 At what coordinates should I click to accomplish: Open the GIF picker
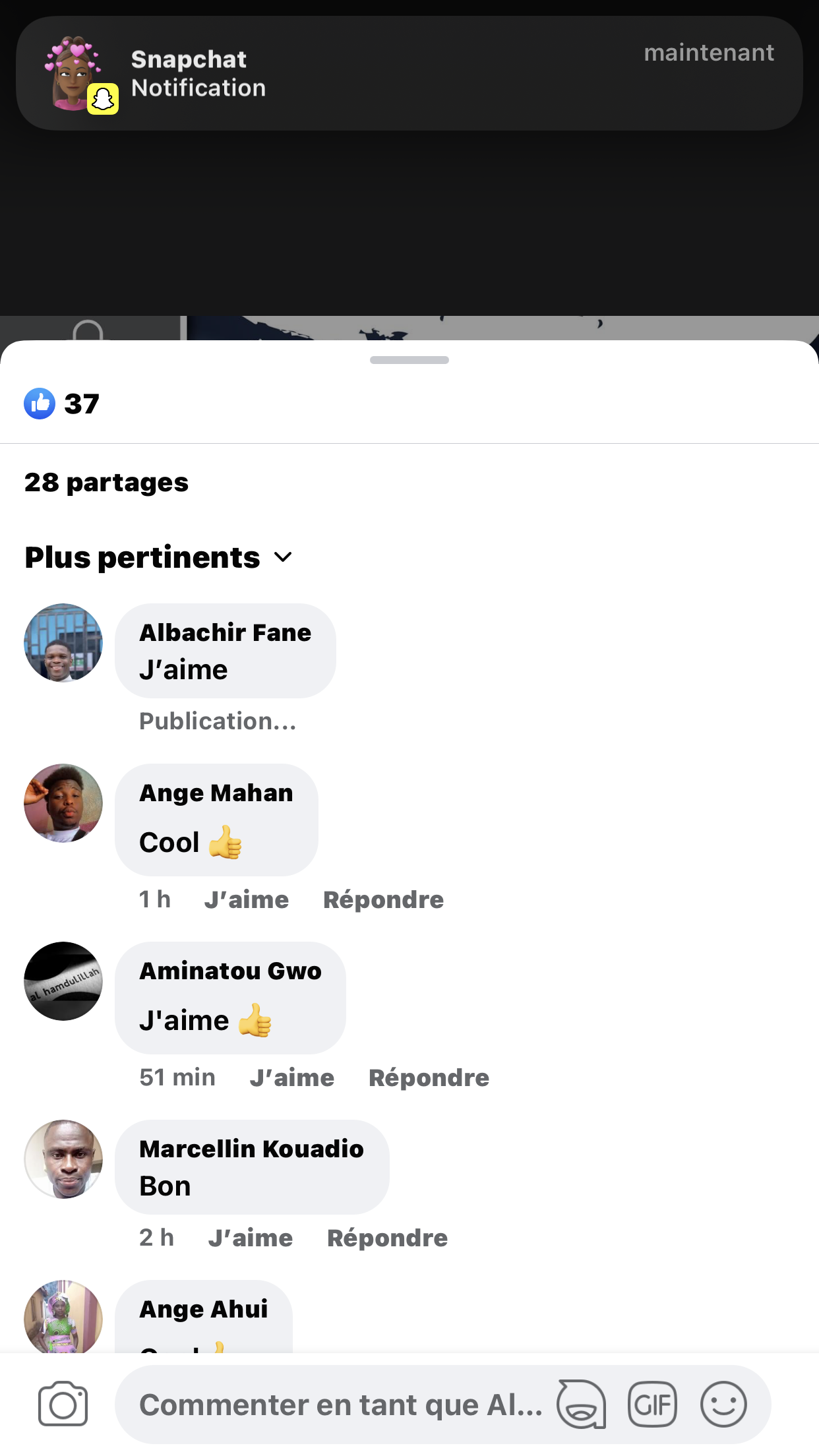(652, 1405)
